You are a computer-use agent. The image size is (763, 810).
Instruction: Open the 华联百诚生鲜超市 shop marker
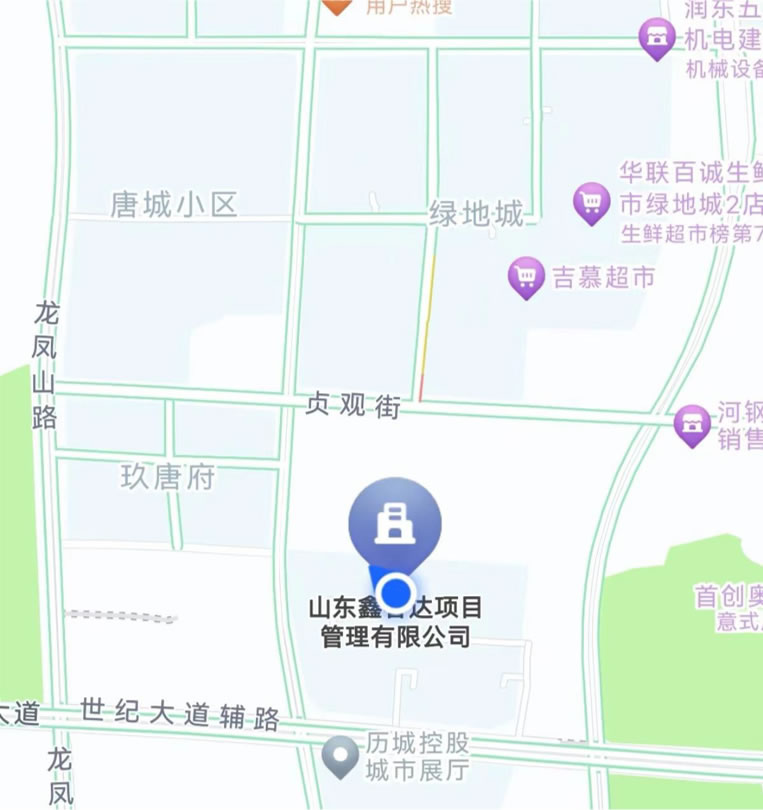point(591,202)
